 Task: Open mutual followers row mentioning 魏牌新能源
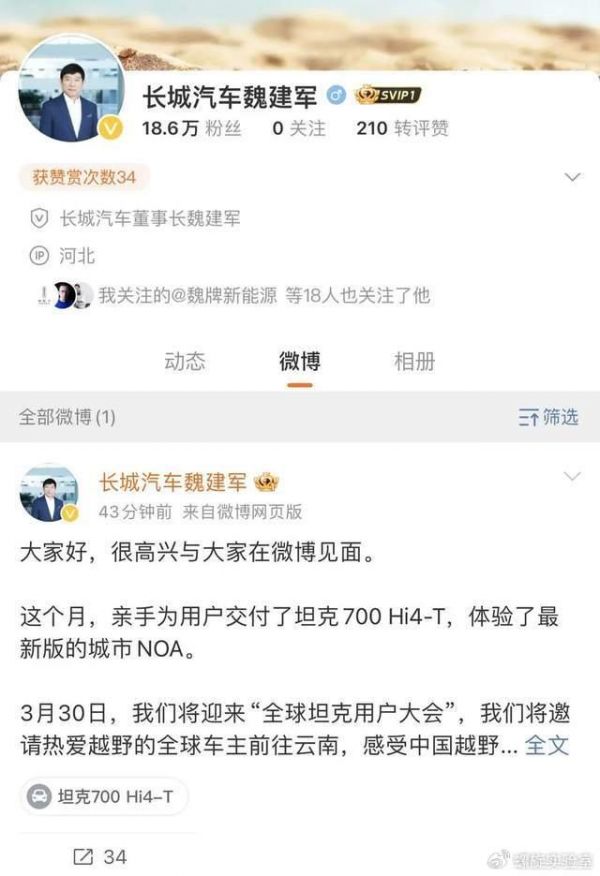(240, 295)
